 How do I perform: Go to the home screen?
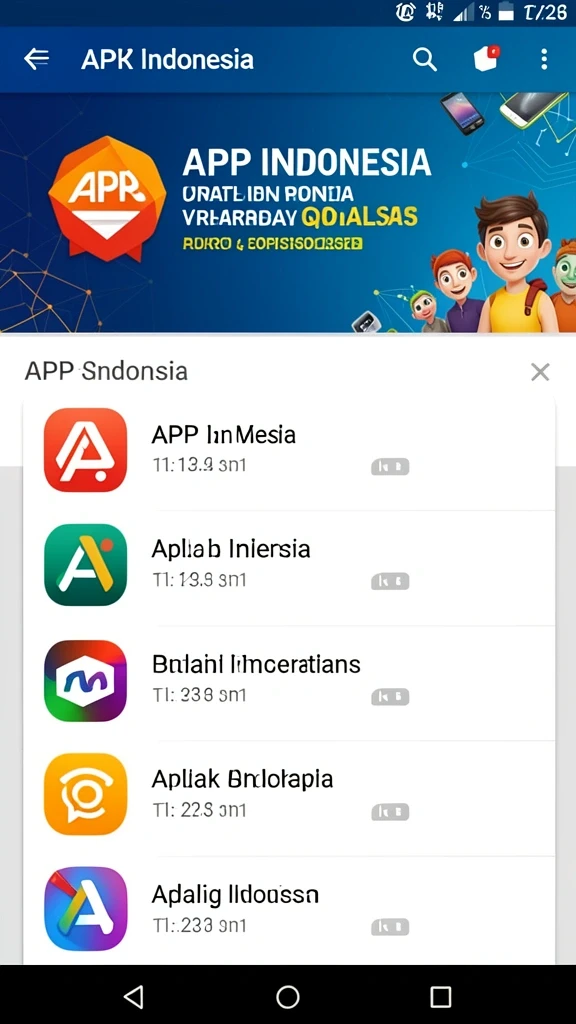[x=288, y=997]
